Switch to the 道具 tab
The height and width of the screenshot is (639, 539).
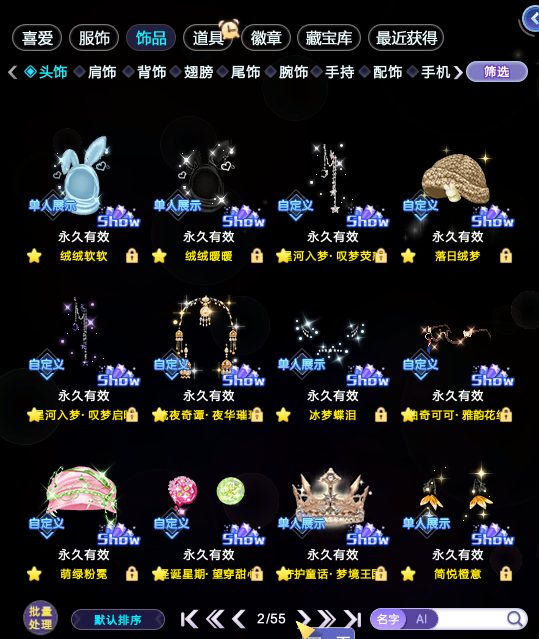pos(208,38)
